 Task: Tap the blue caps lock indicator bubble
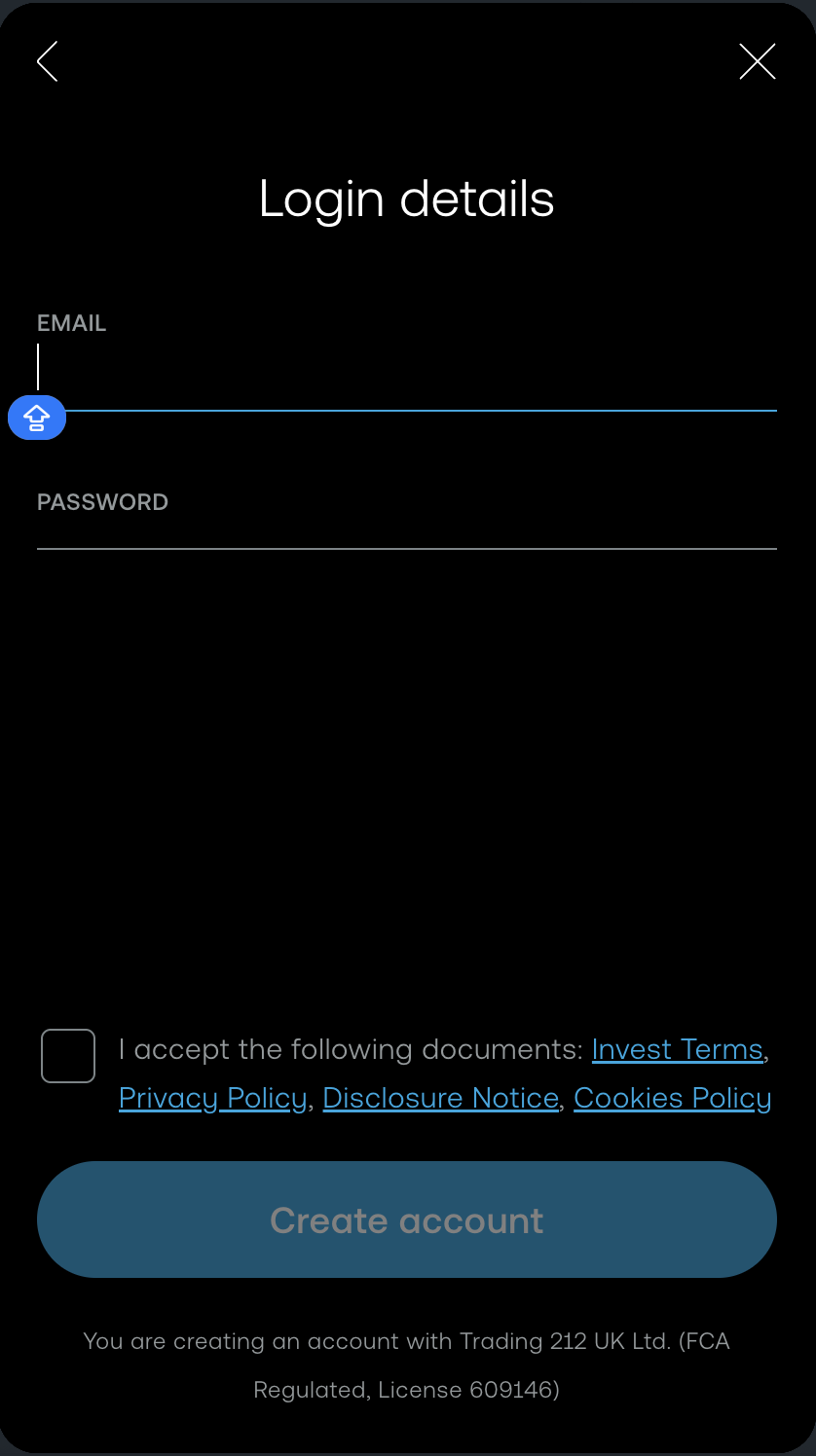tap(37, 419)
